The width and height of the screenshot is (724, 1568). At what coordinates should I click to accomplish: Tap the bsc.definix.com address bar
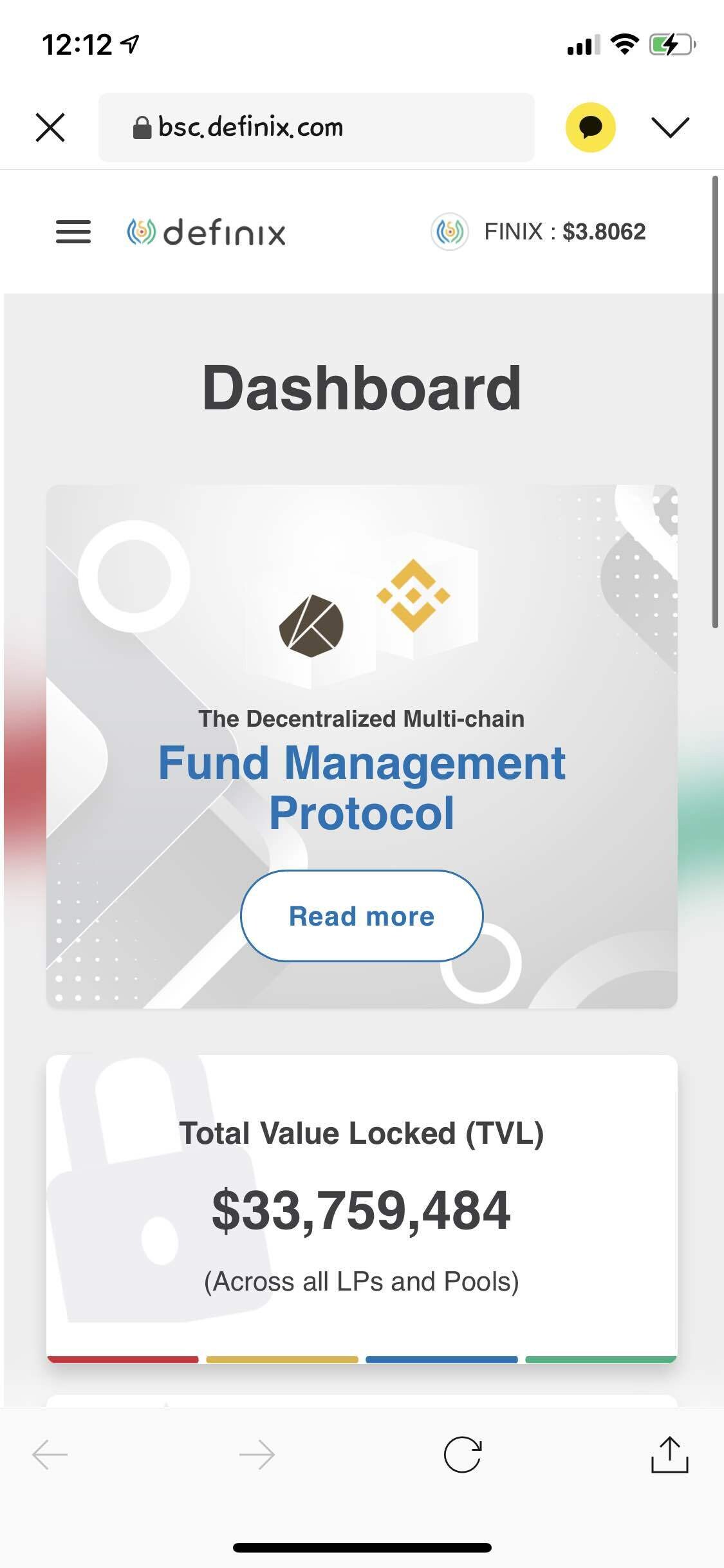(315, 127)
